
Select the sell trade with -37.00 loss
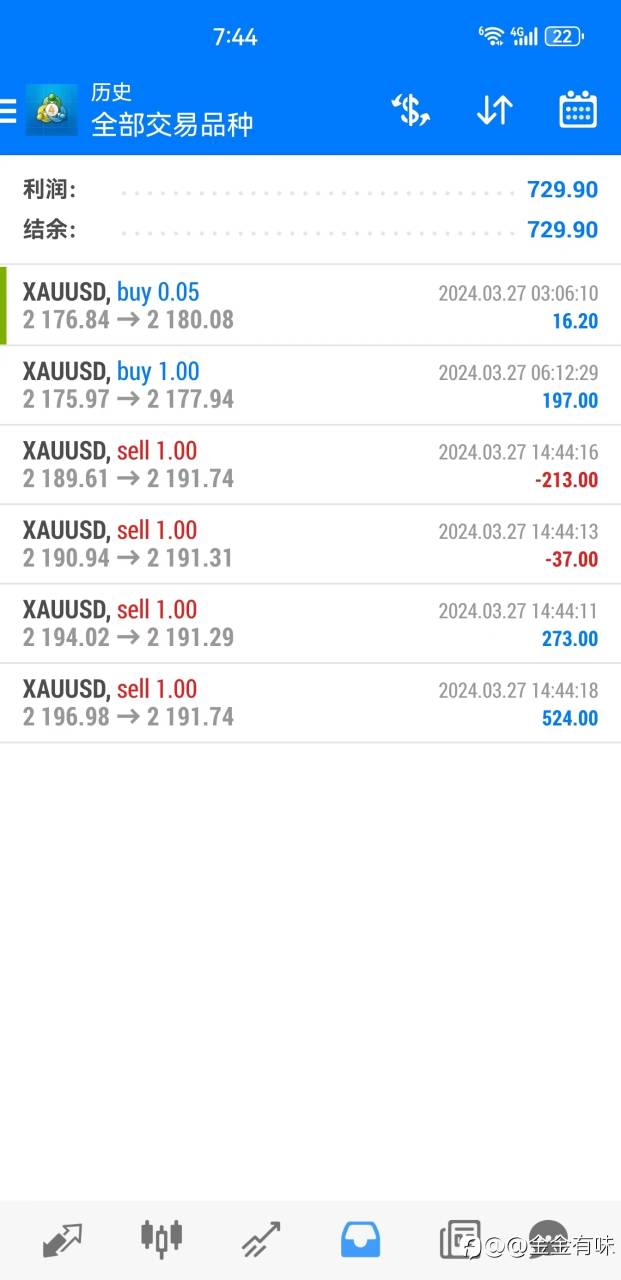click(310, 544)
